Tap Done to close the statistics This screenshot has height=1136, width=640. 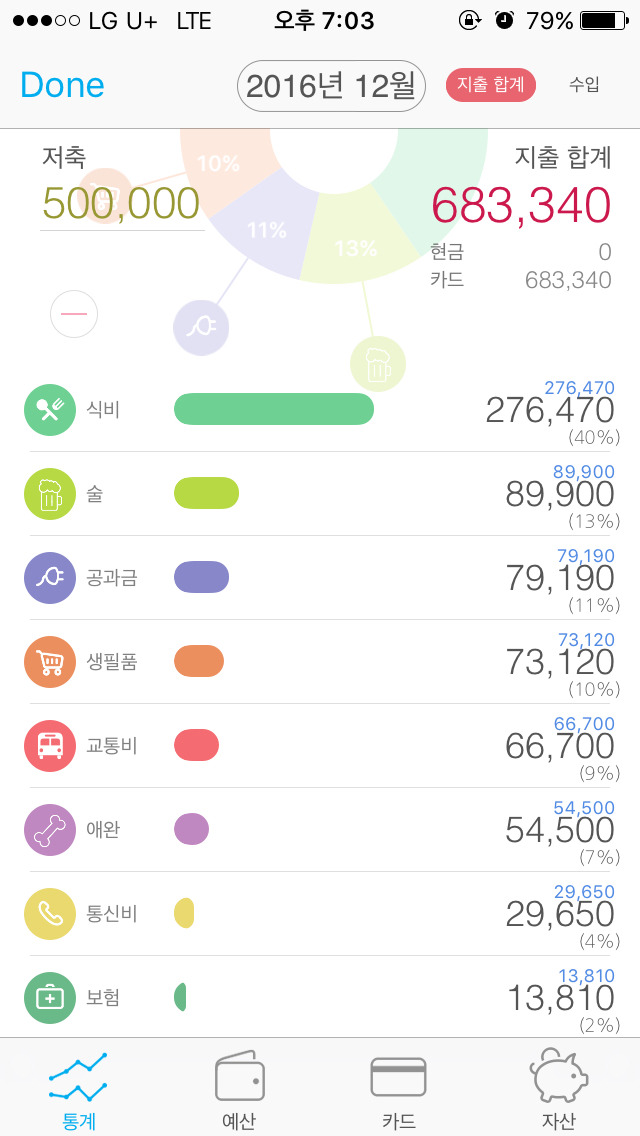[62, 85]
